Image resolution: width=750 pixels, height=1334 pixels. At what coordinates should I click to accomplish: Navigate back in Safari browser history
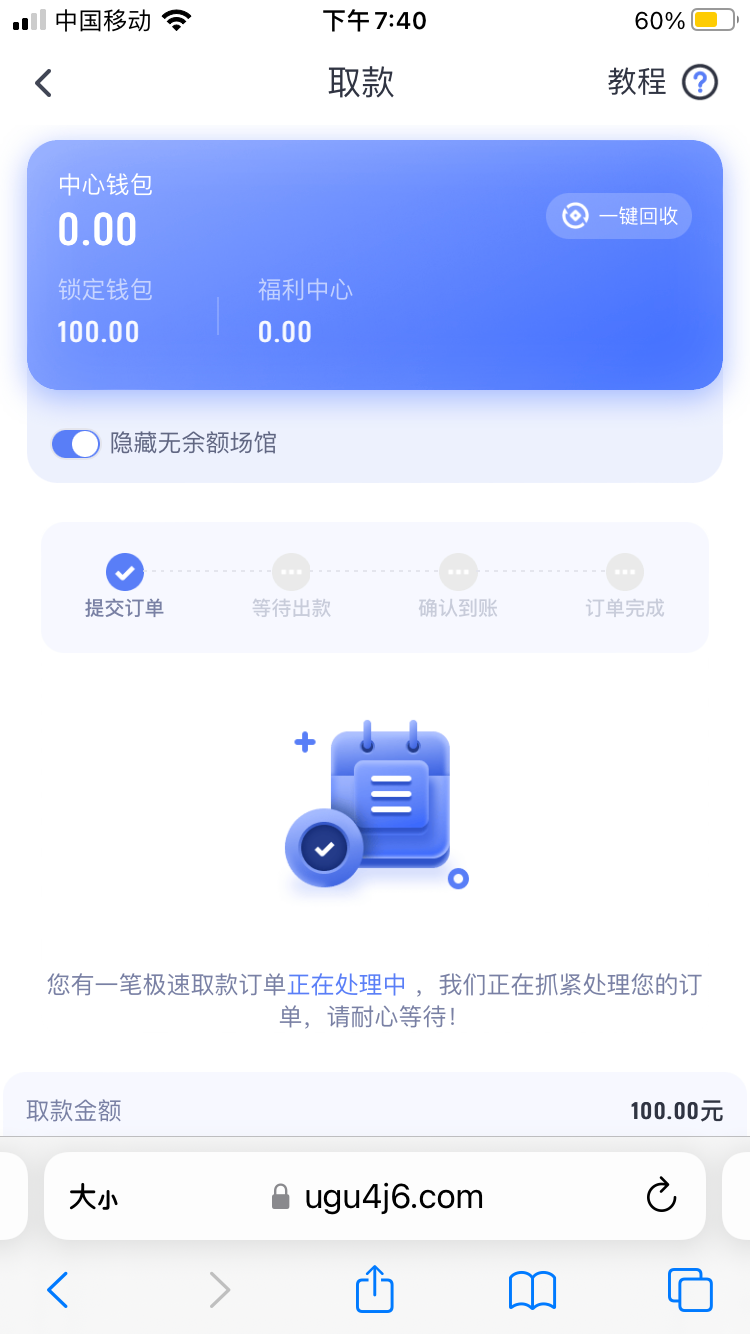click(58, 1290)
